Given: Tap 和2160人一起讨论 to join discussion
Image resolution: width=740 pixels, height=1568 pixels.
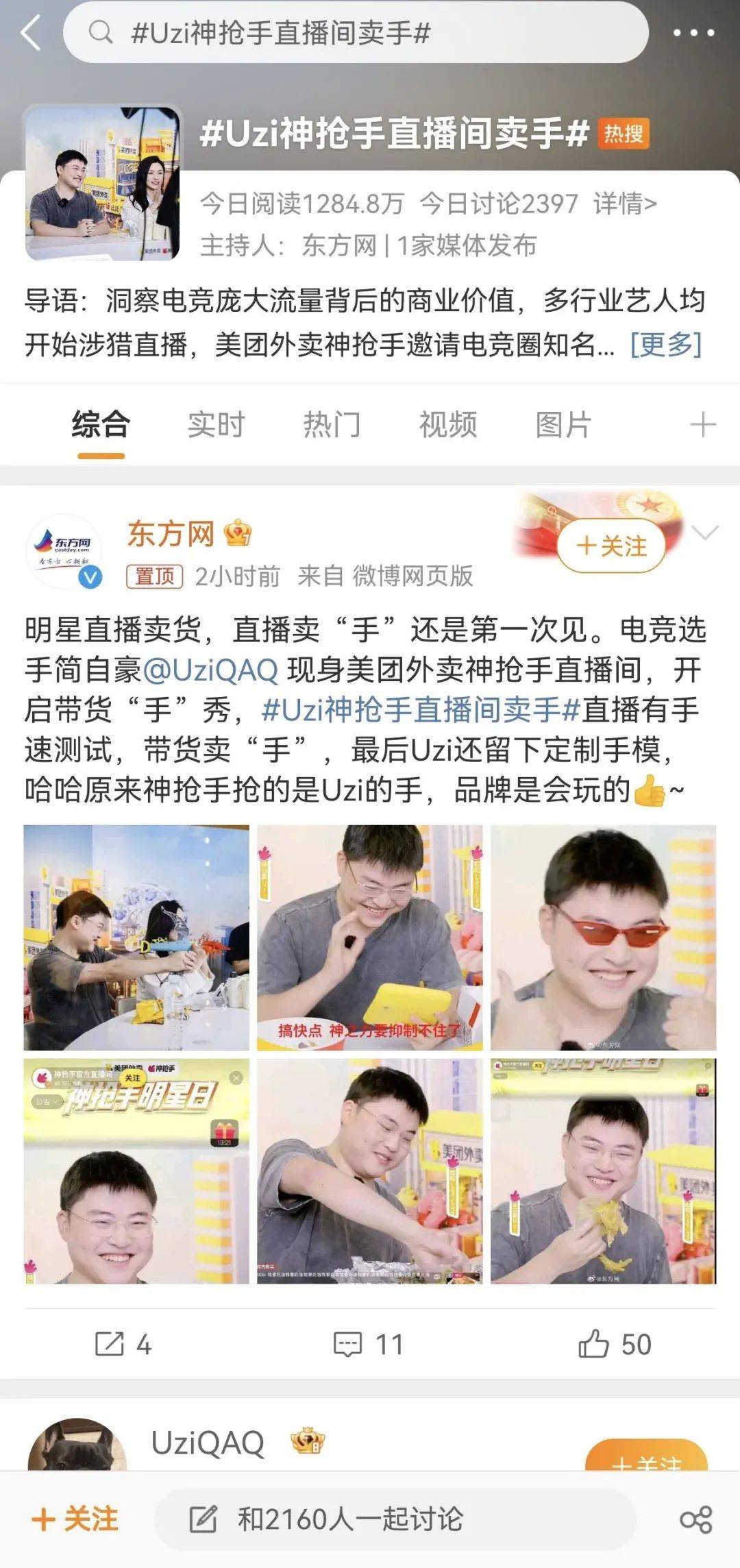Looking at the screenshot, I should click(x=349, y=1519).
